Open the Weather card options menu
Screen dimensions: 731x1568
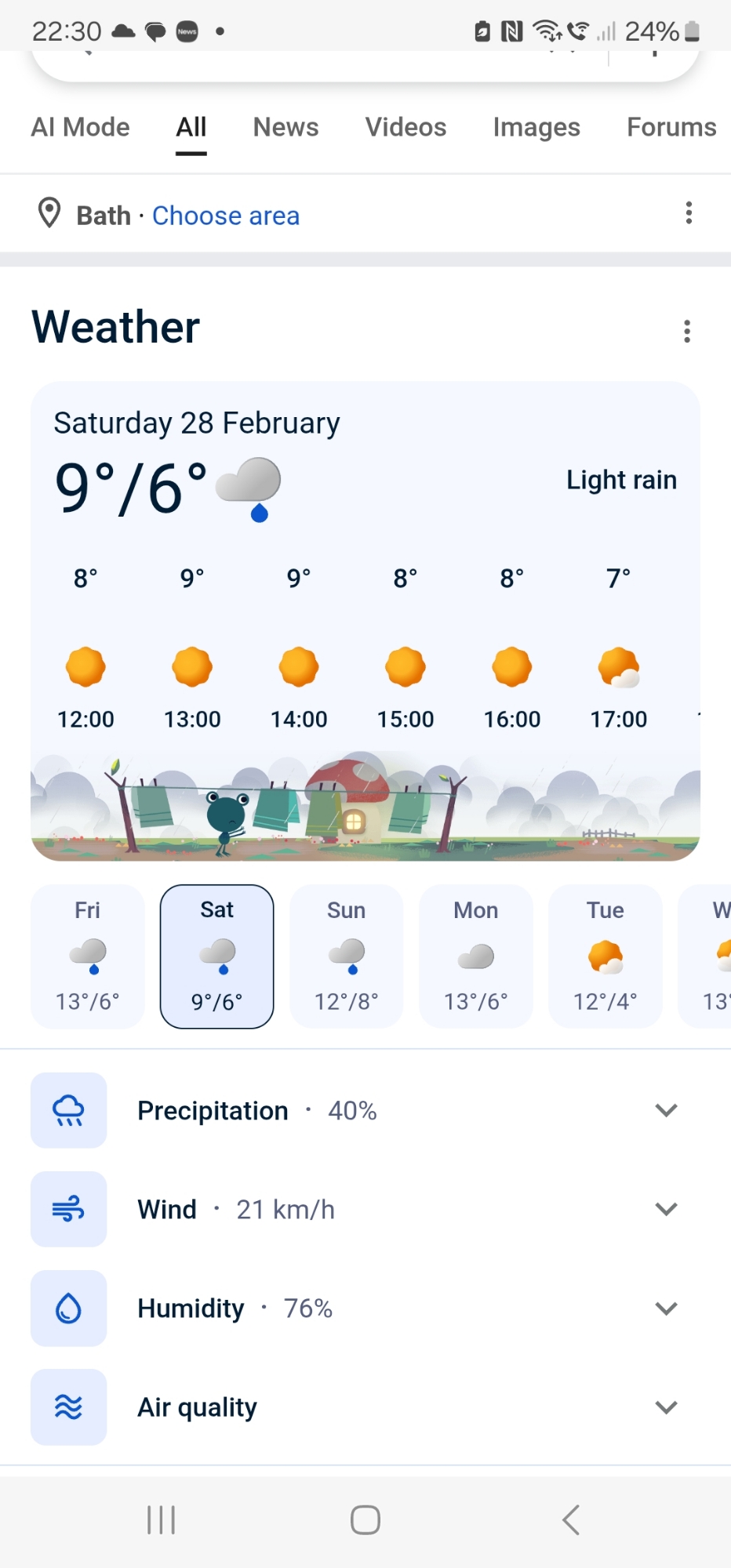click(x=687, y=331)
